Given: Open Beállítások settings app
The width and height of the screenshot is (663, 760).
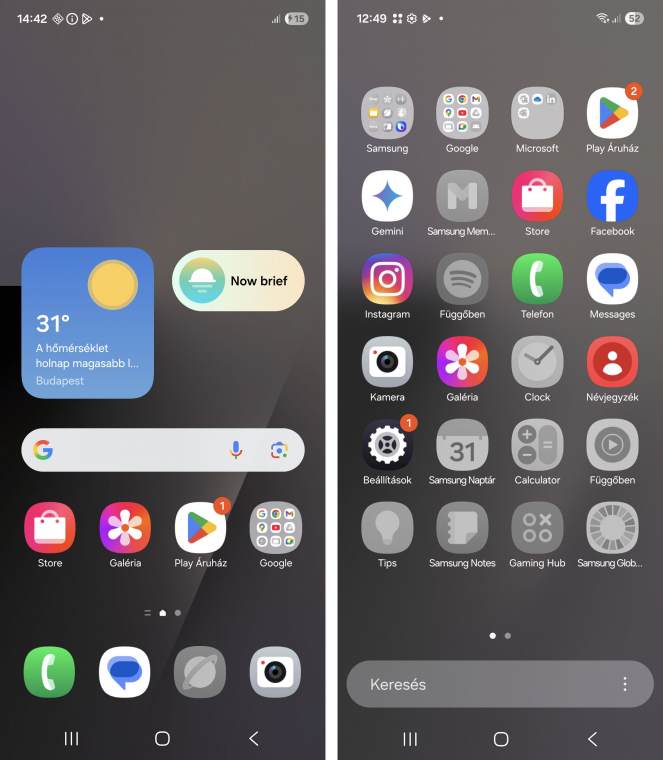Looking at the screenshot, I should pos(387,445).
